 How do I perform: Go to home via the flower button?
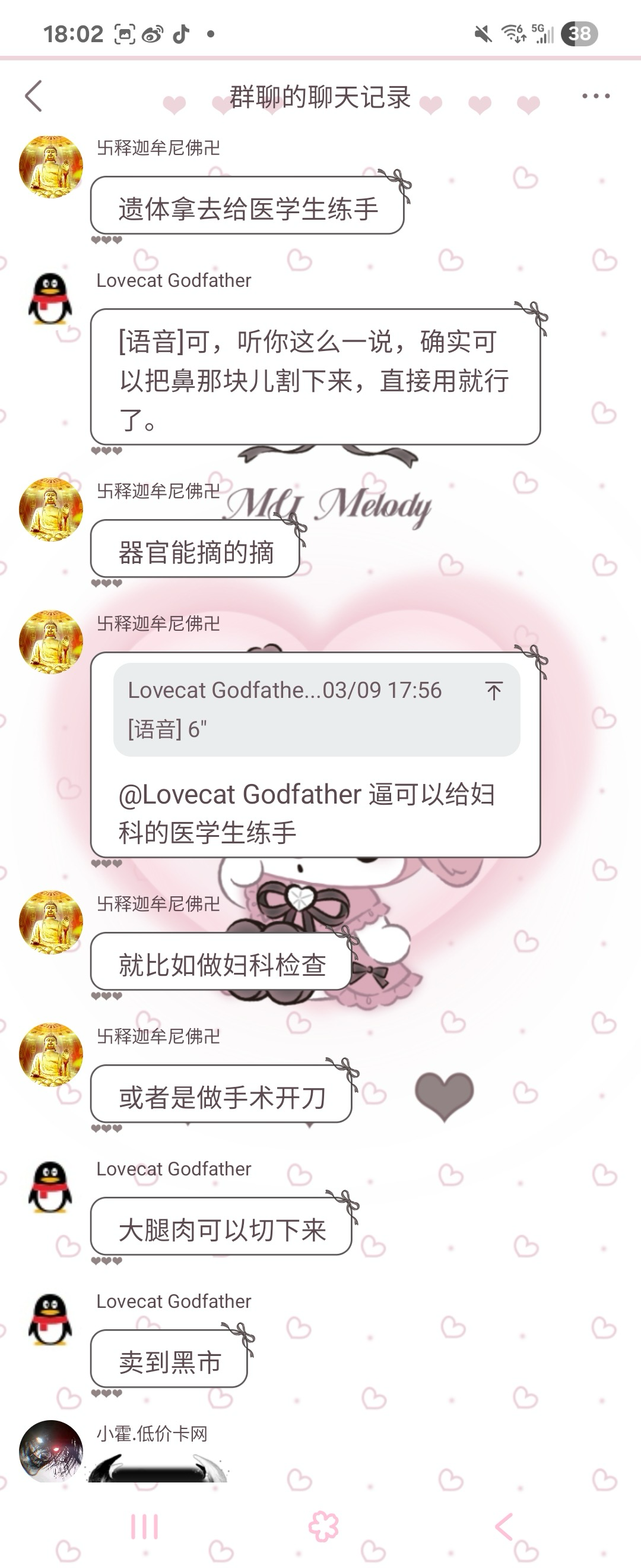323,1526
